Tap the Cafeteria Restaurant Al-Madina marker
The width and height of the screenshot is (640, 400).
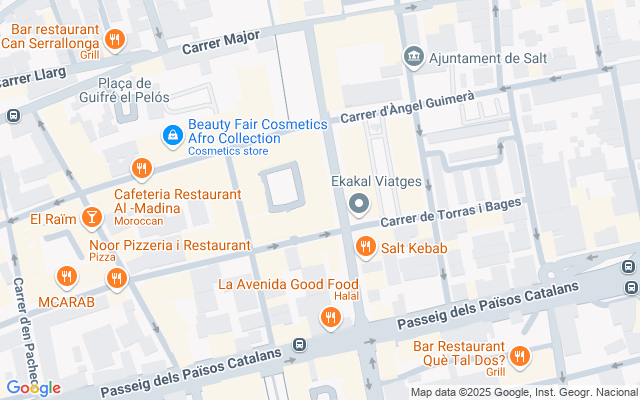coord(142,169)
